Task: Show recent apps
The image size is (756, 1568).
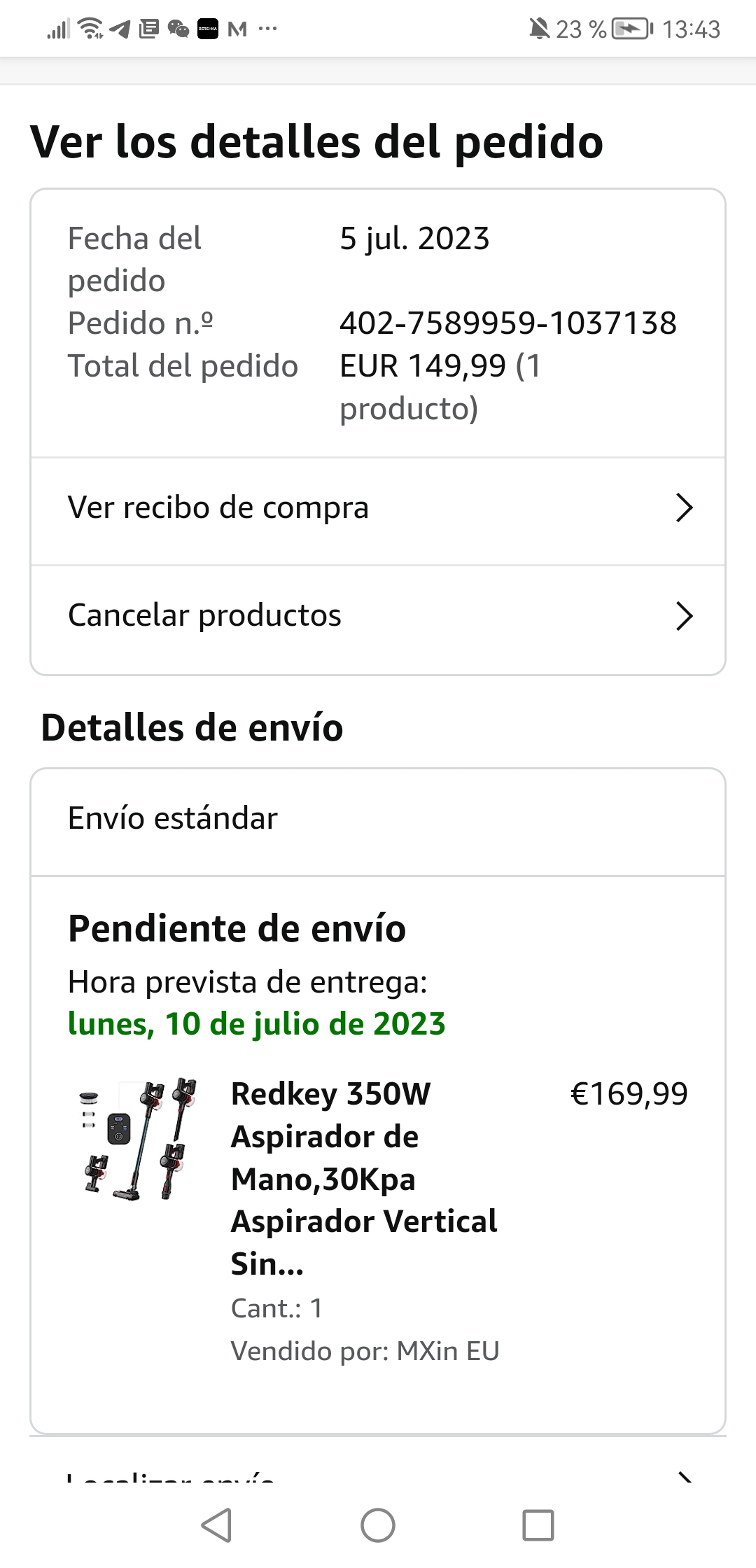Action: tap(538, 1525)
